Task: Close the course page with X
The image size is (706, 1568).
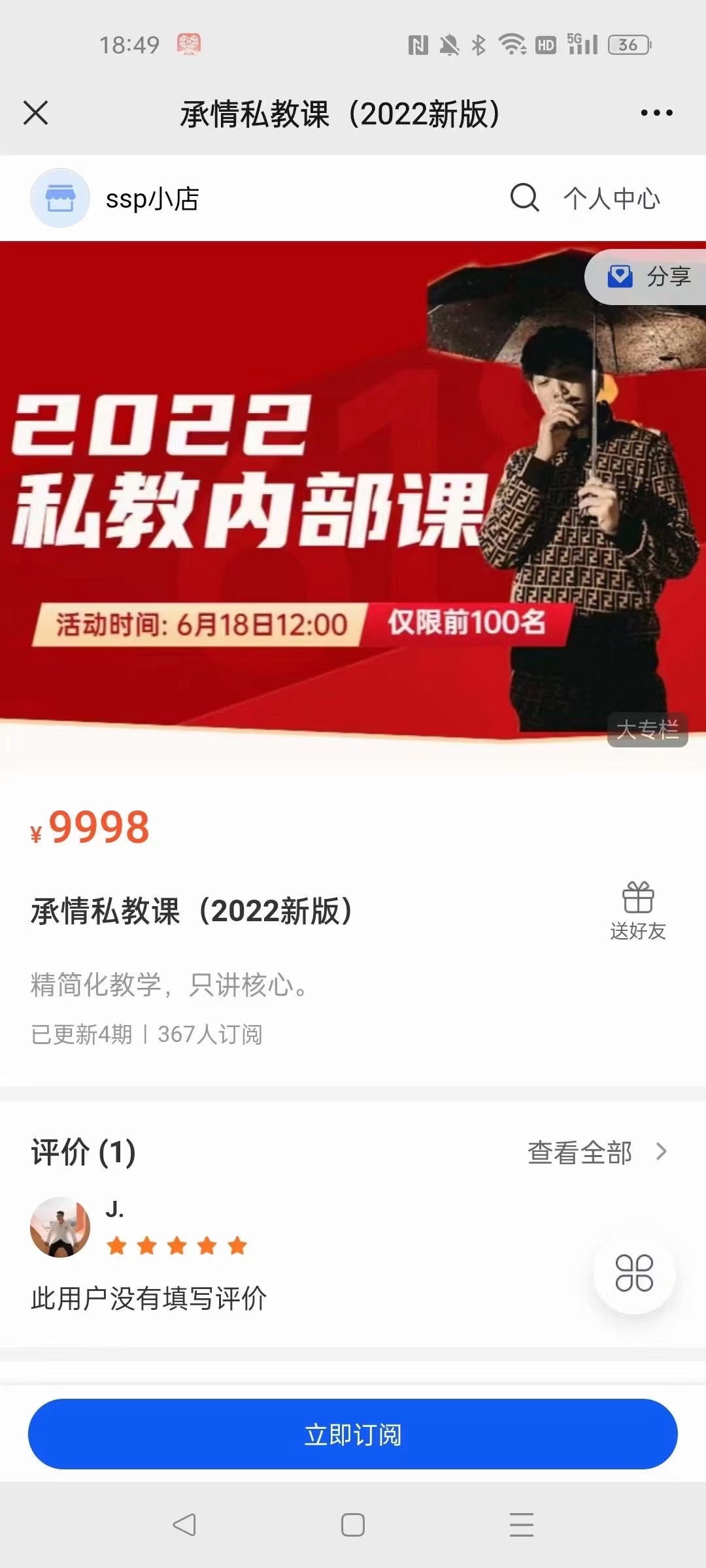Action: [x=36, y=112]
